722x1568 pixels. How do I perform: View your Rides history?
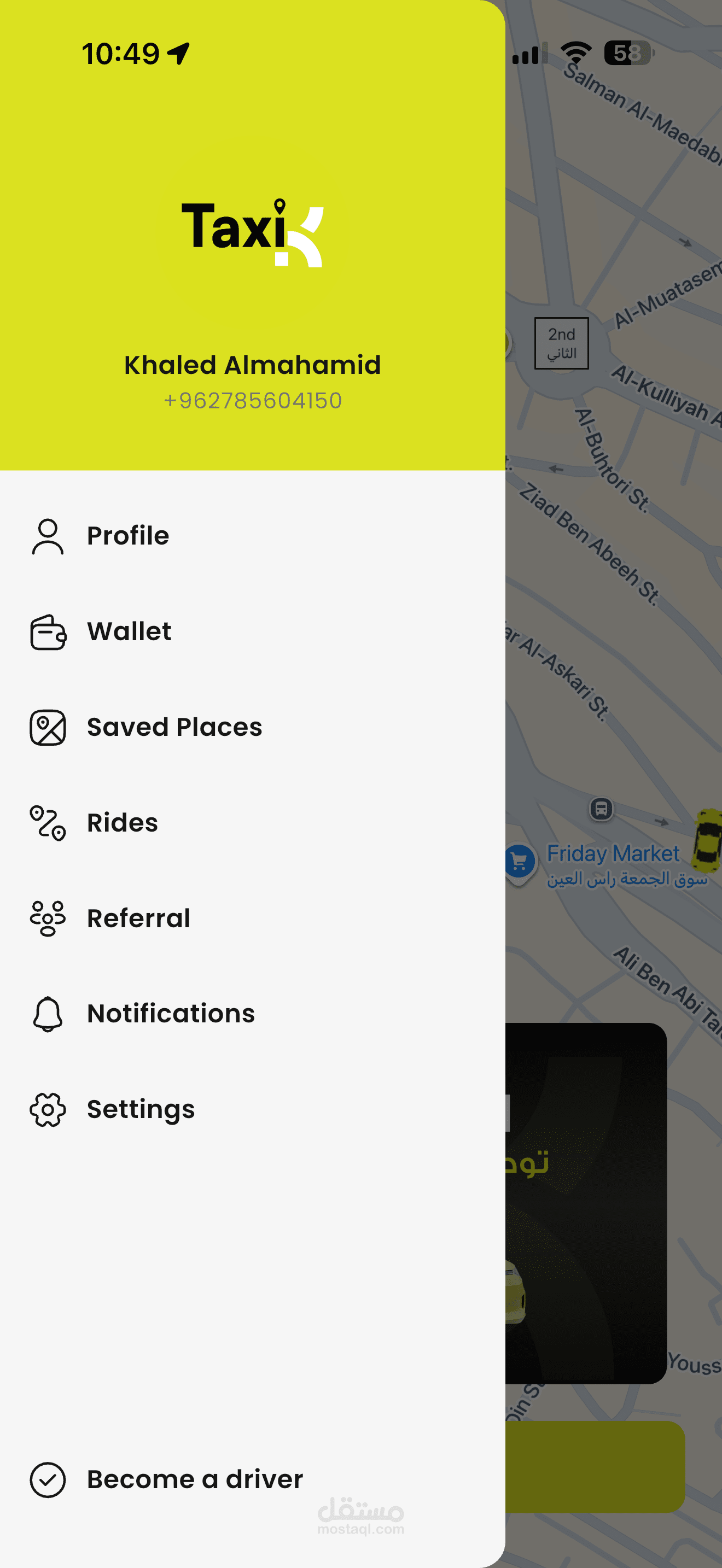[253, 823]
